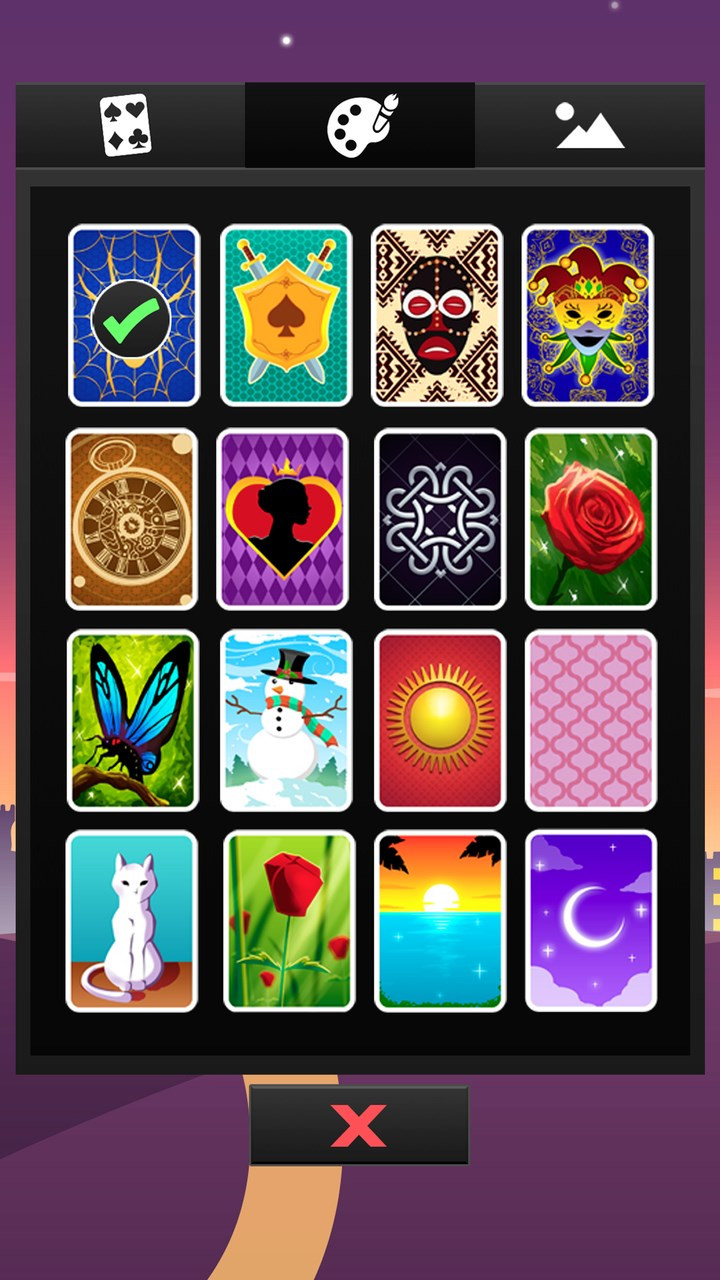Viewport: 720px width, 1280px height.
Task: Choose the spider web card back
Action: [x=134, y=315]
